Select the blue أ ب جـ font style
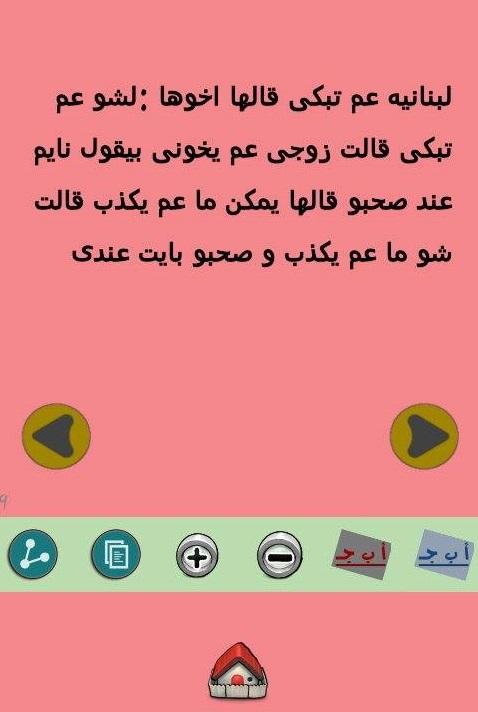478x712 pixels. click(444, 554)
